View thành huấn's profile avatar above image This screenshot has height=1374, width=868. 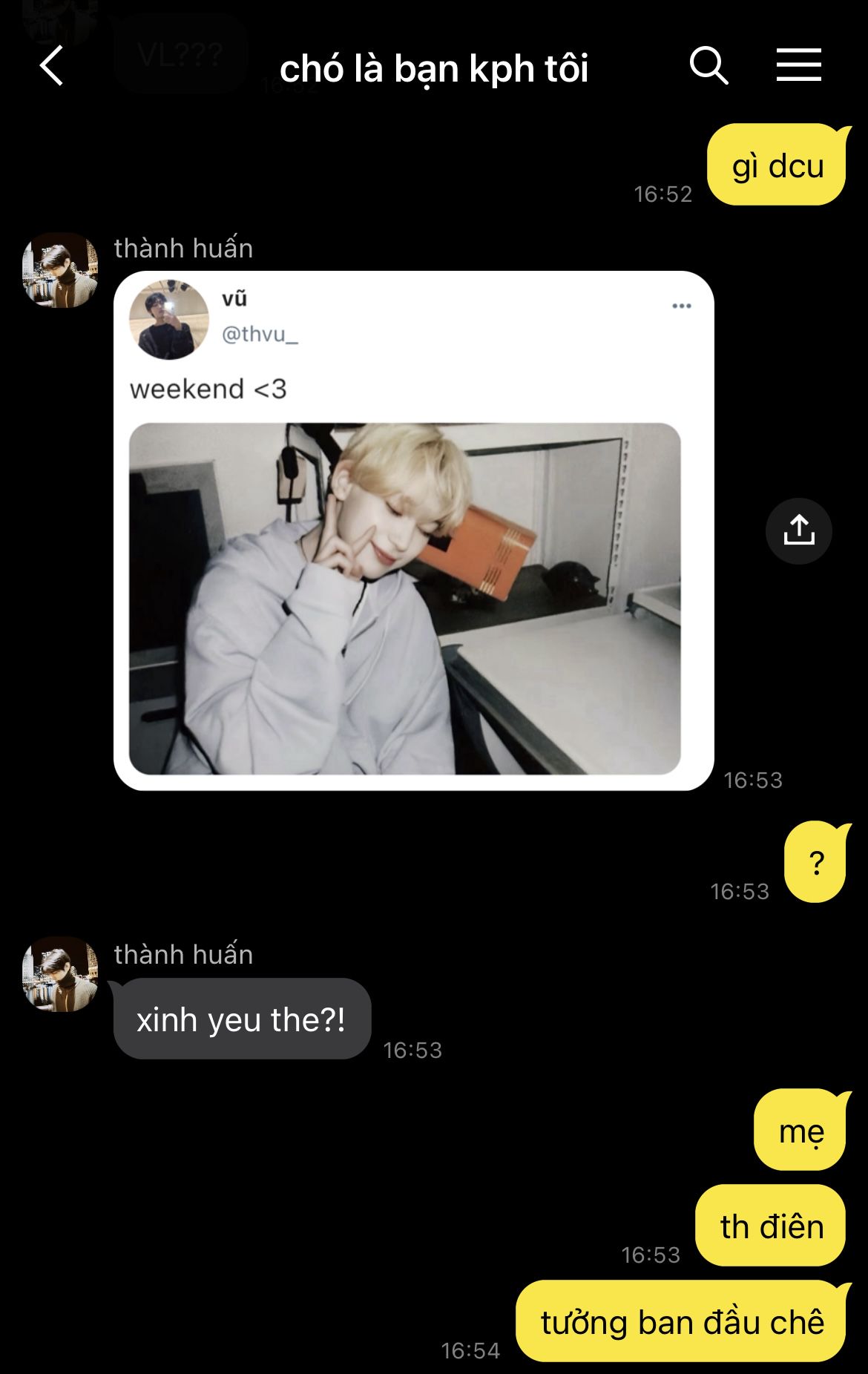point(60,270)
